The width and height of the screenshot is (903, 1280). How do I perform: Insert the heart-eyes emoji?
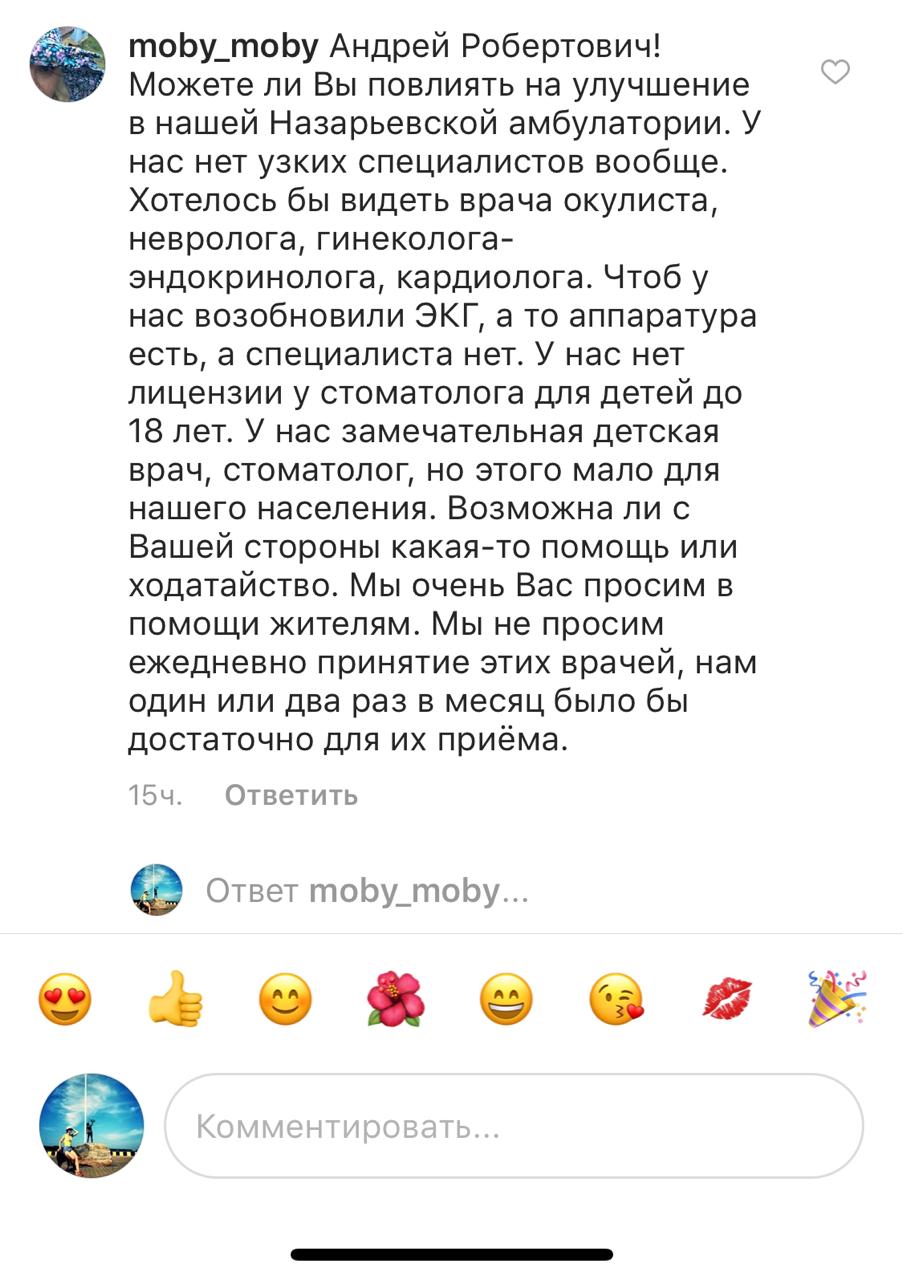65,1000
